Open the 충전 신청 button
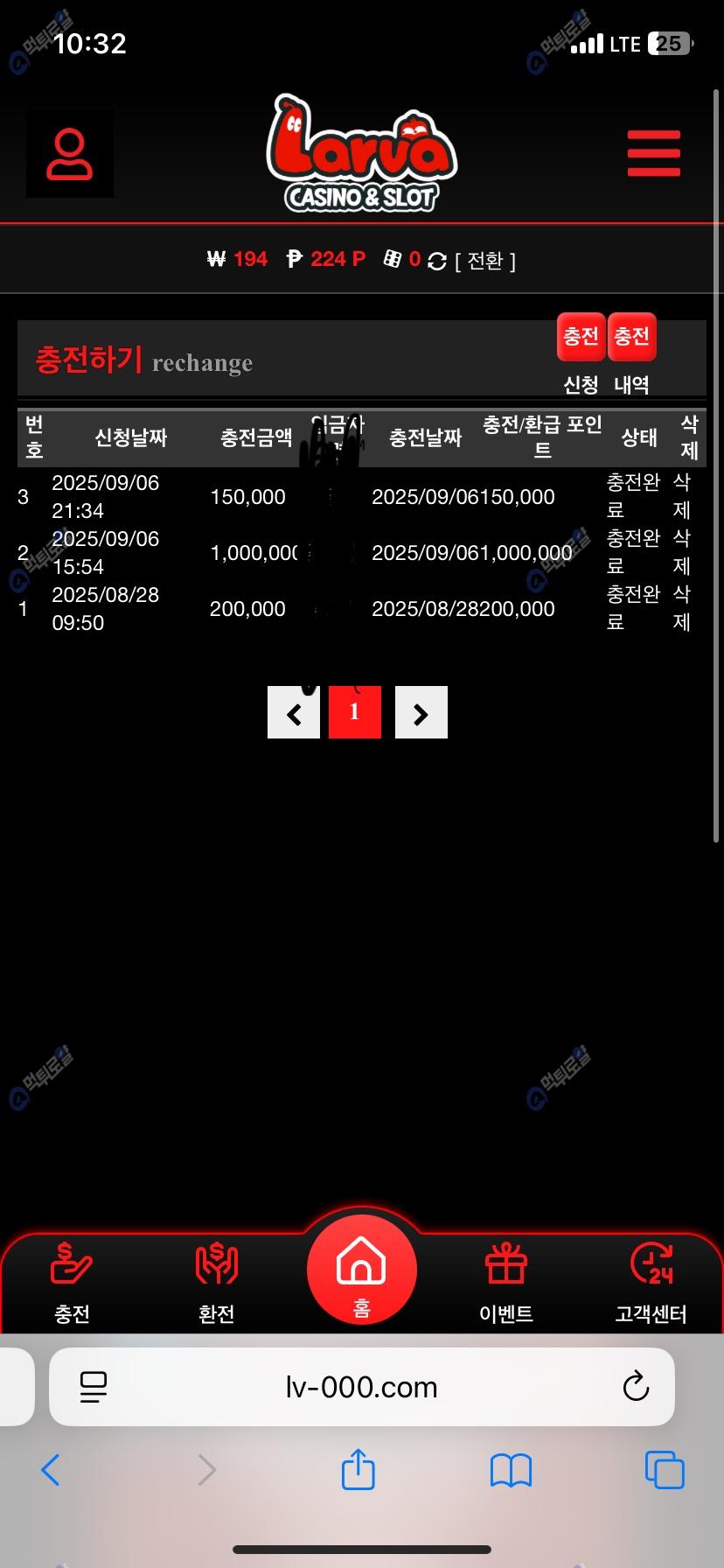Screen dimensions: 724x1568 pyautogui.click(x=581, y=338)
